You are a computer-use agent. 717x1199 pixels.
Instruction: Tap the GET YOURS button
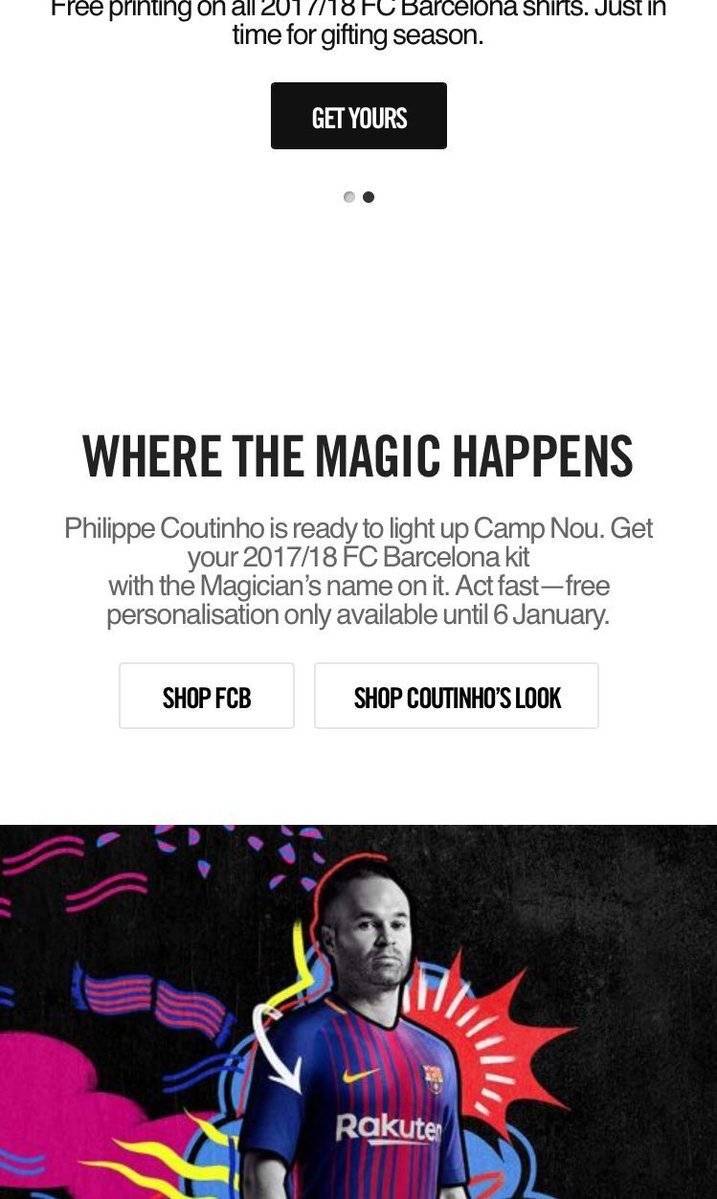tap(358, 116)
